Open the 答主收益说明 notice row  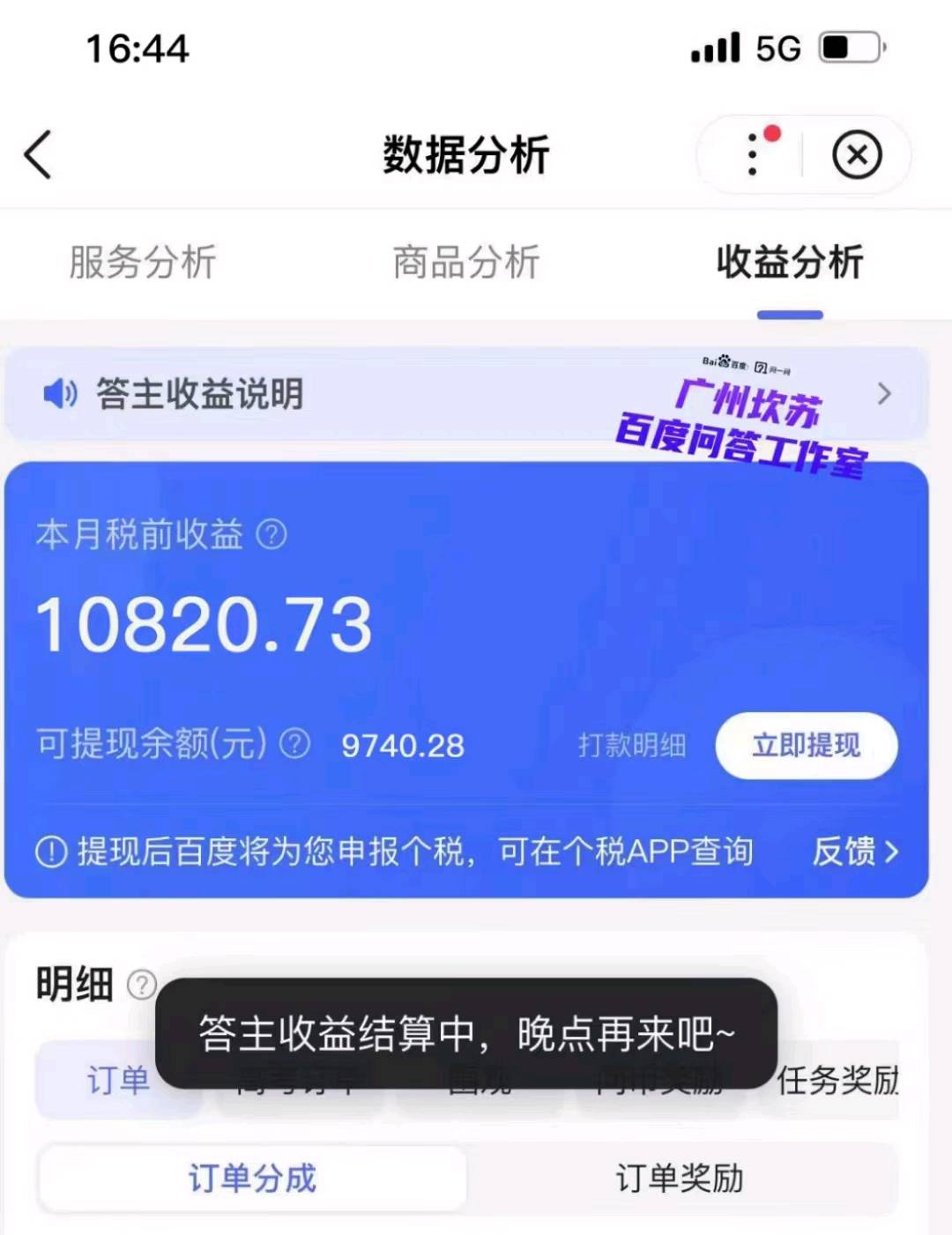click(x=465, y=394)
